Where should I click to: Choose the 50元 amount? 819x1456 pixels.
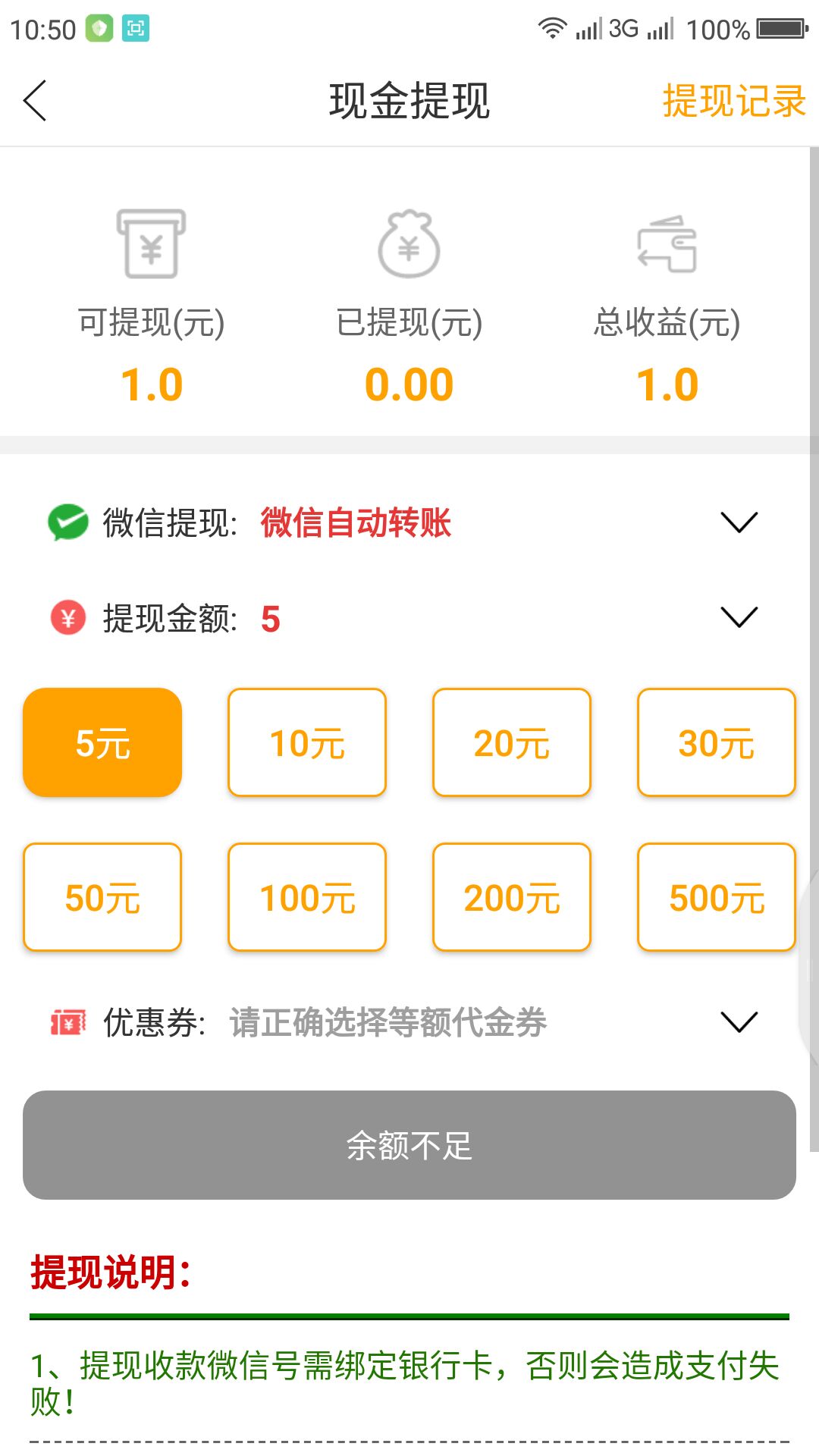[x=102, y=897]
